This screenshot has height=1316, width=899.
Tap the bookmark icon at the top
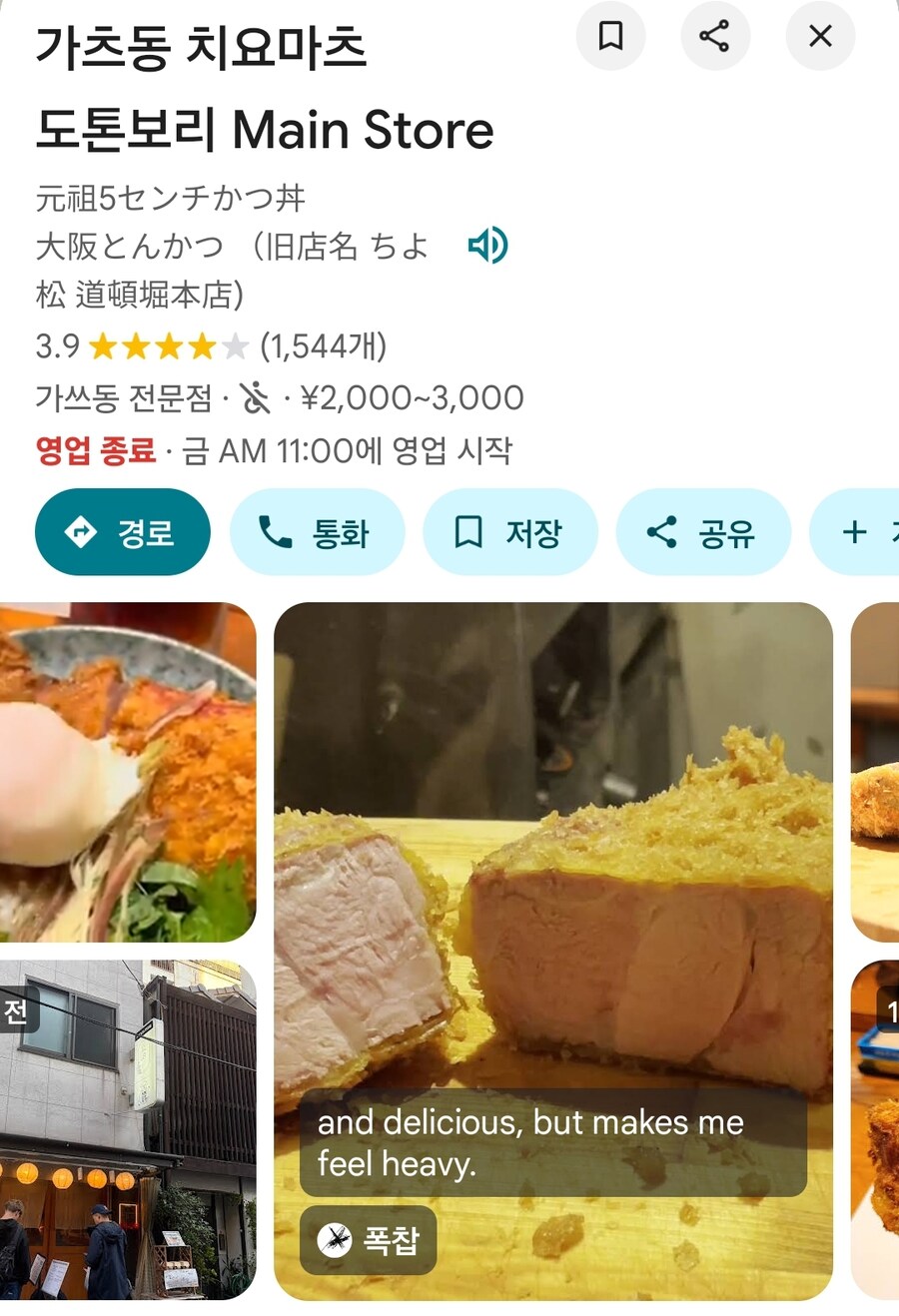click(610, 36)
